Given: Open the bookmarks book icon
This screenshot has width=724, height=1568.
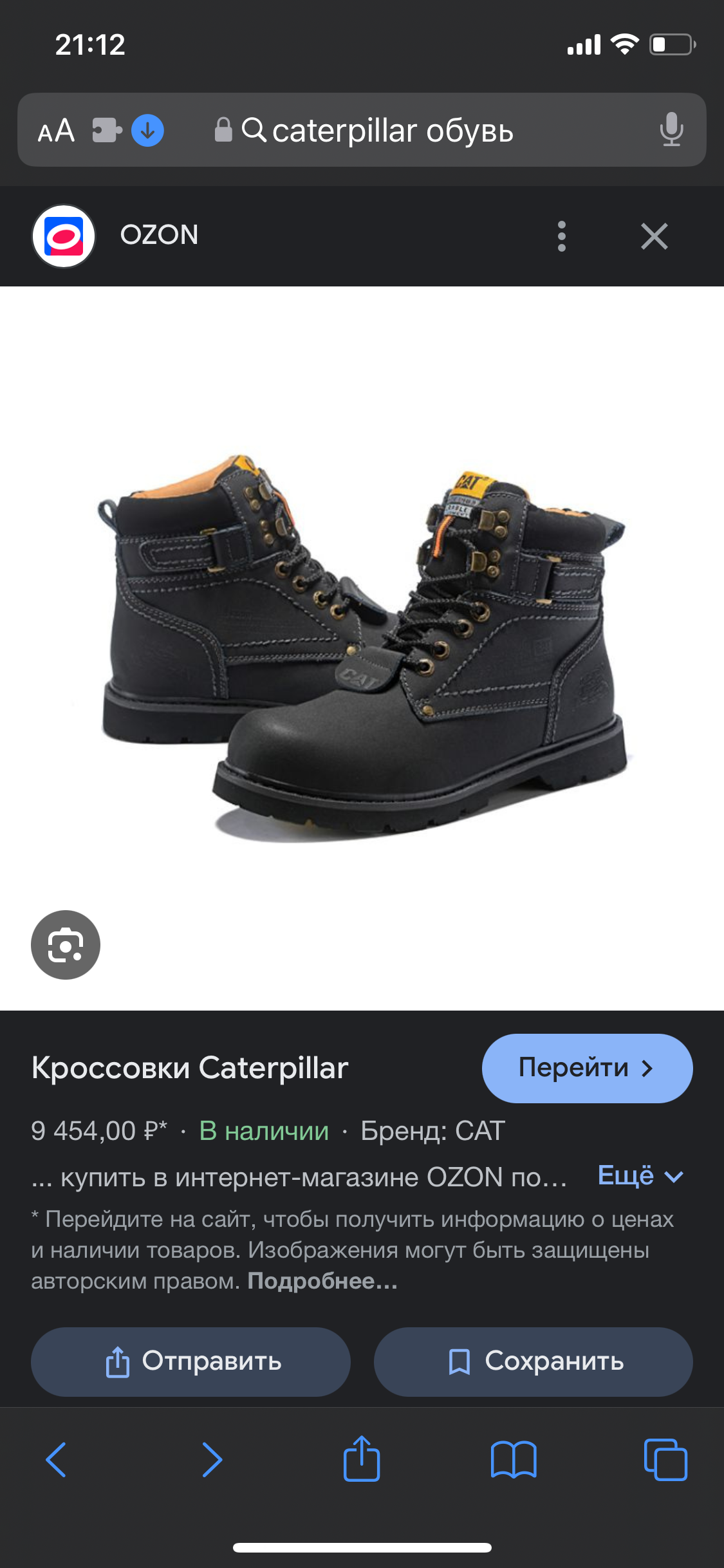Looking at the screenshot, I should click(514, 1459).
